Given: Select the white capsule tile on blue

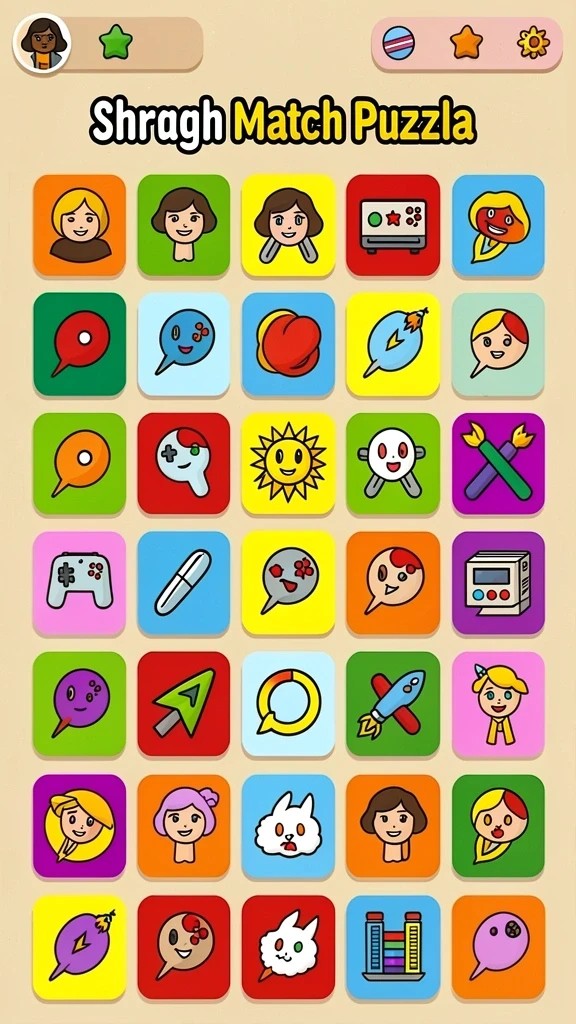Looking at the screenshot, I should click(x=184, y=583).
